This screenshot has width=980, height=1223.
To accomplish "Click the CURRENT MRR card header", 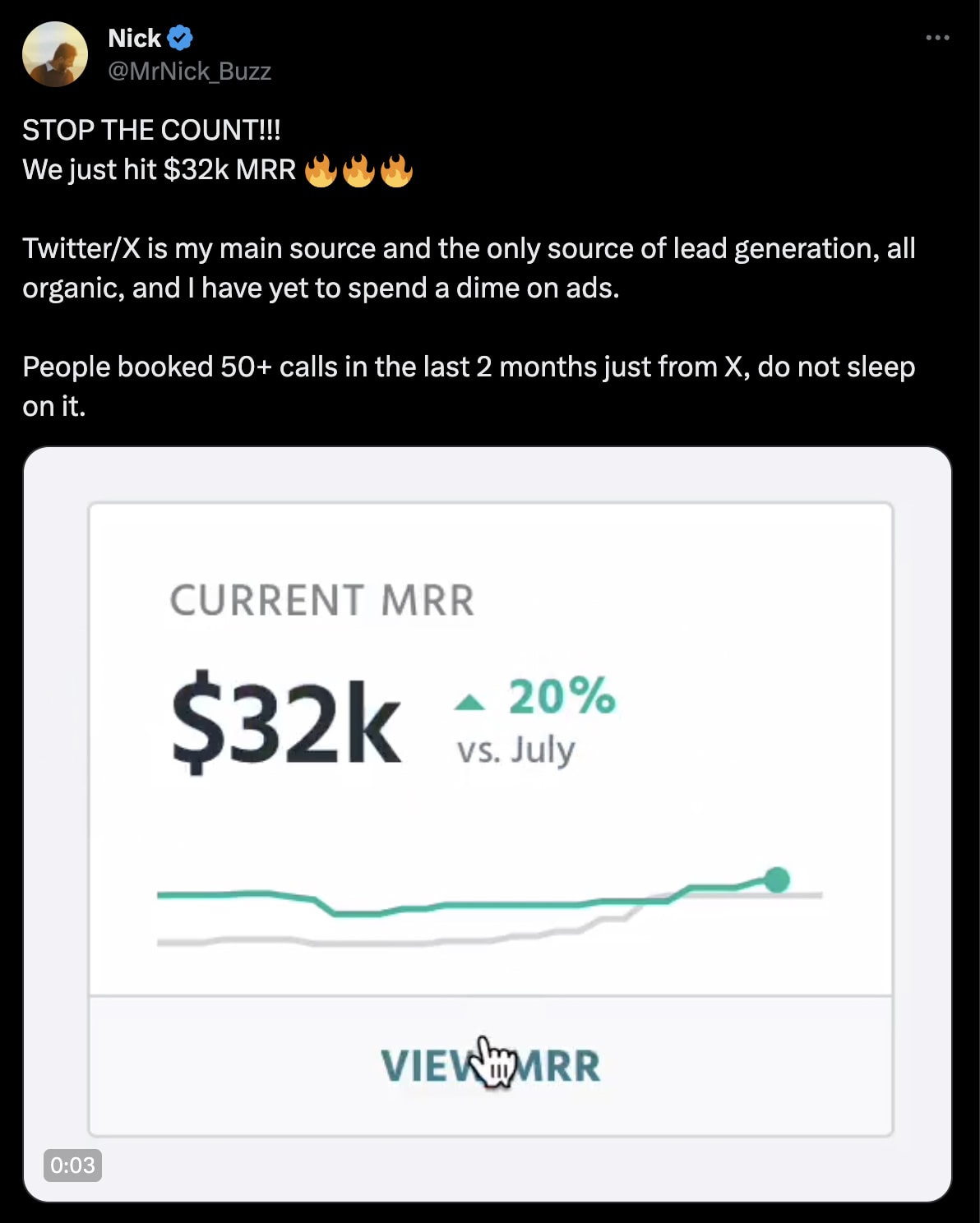I will pyautogui.click(x=324, y=600).
